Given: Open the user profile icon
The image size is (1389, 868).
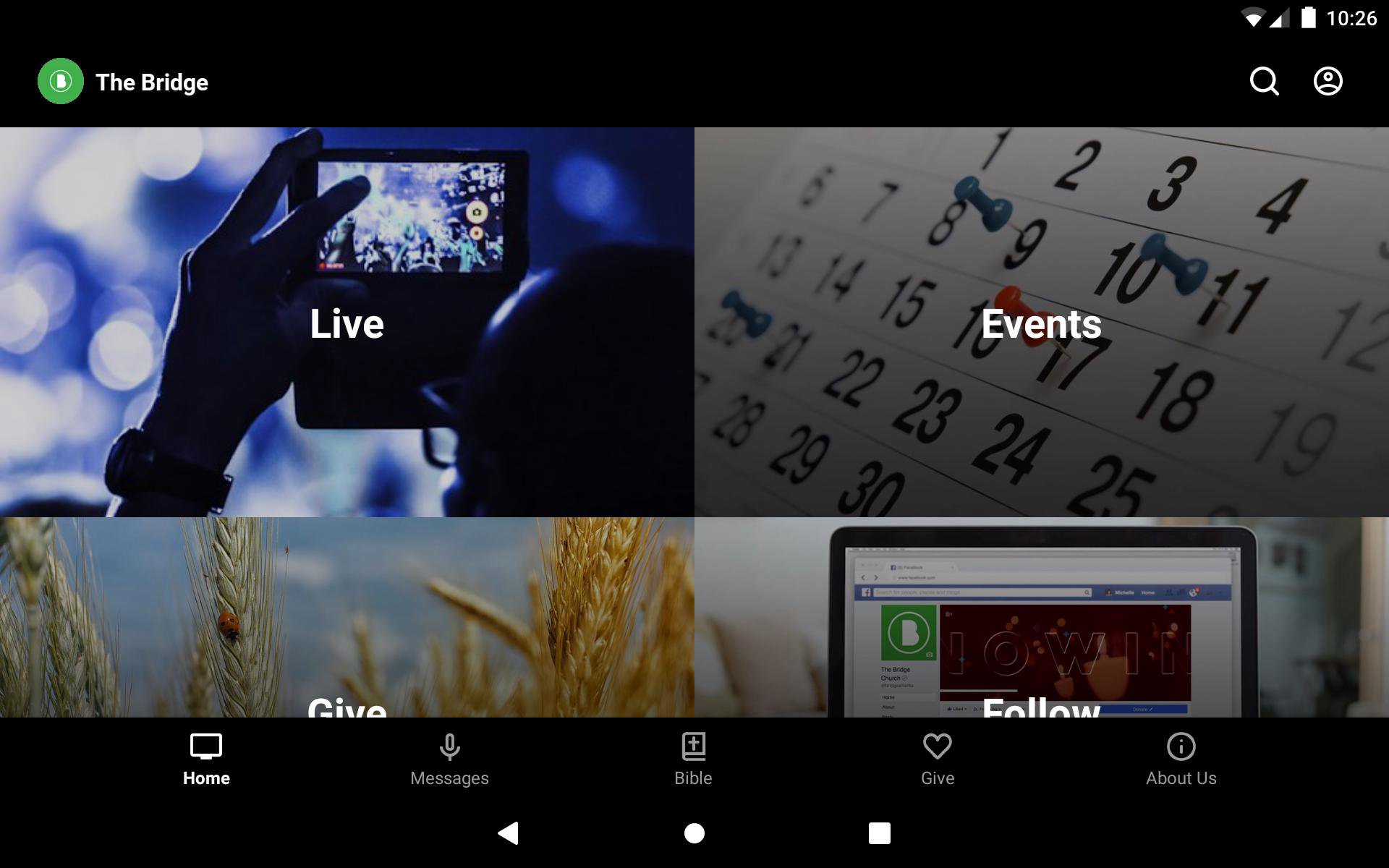Looking at the screenshot, I should pyautogui.click(x=1328, y=82).
